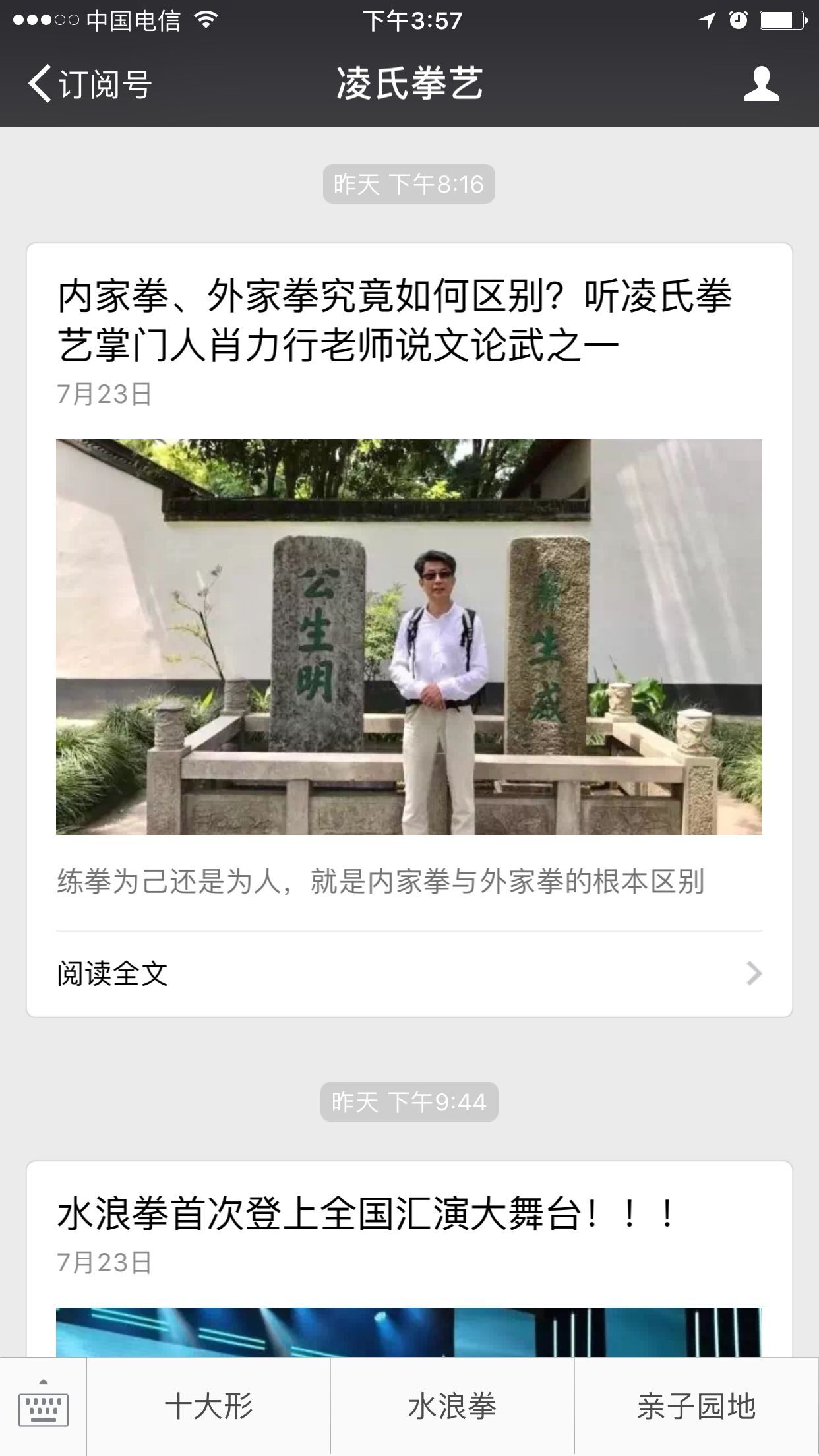Open the 十大形 menu

(208, 1407)
